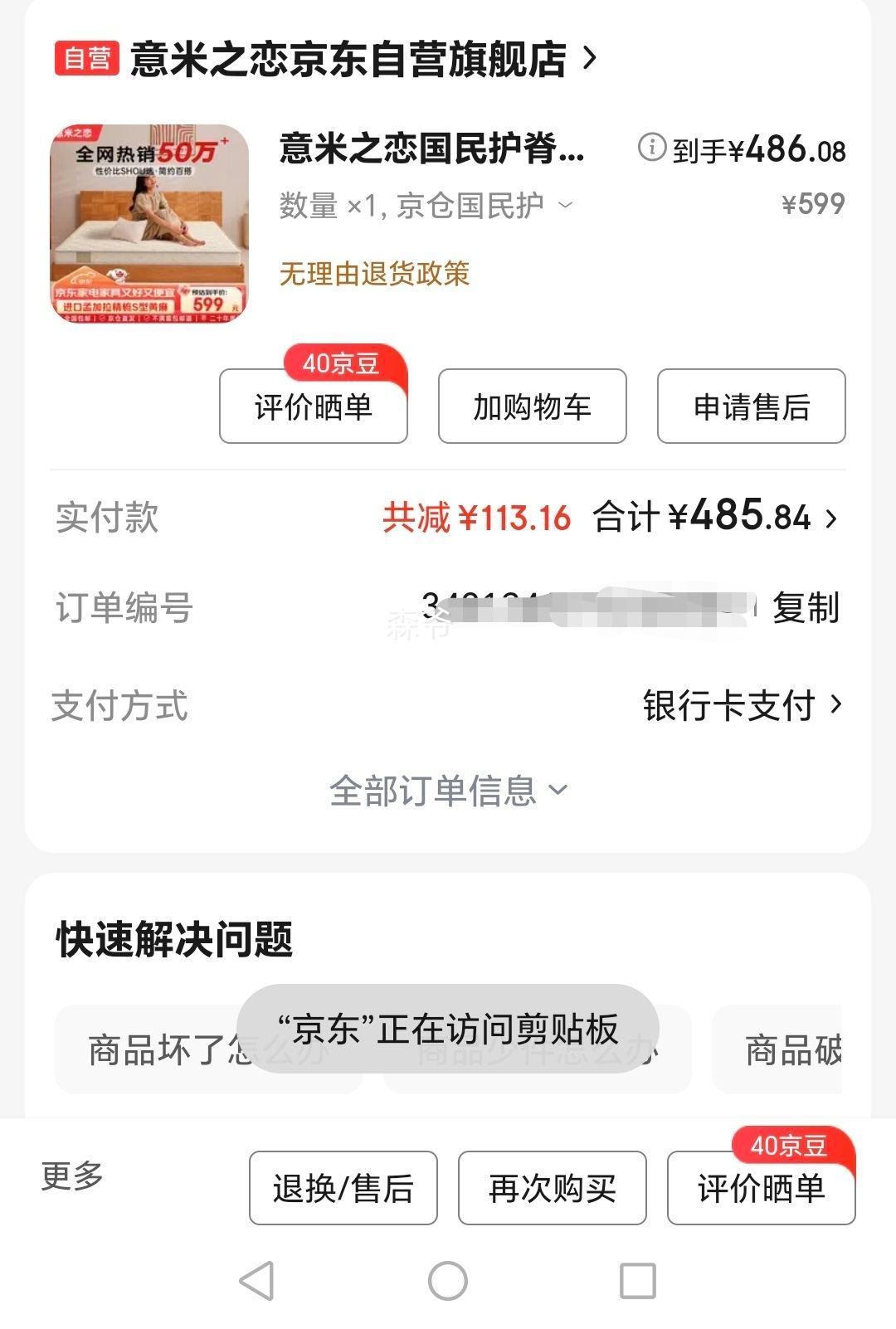The height and width of the screenshot is (1329, 896).
Task: Open the 意米之恋京东自营旗舰店 store page
Action: (348, 60)
